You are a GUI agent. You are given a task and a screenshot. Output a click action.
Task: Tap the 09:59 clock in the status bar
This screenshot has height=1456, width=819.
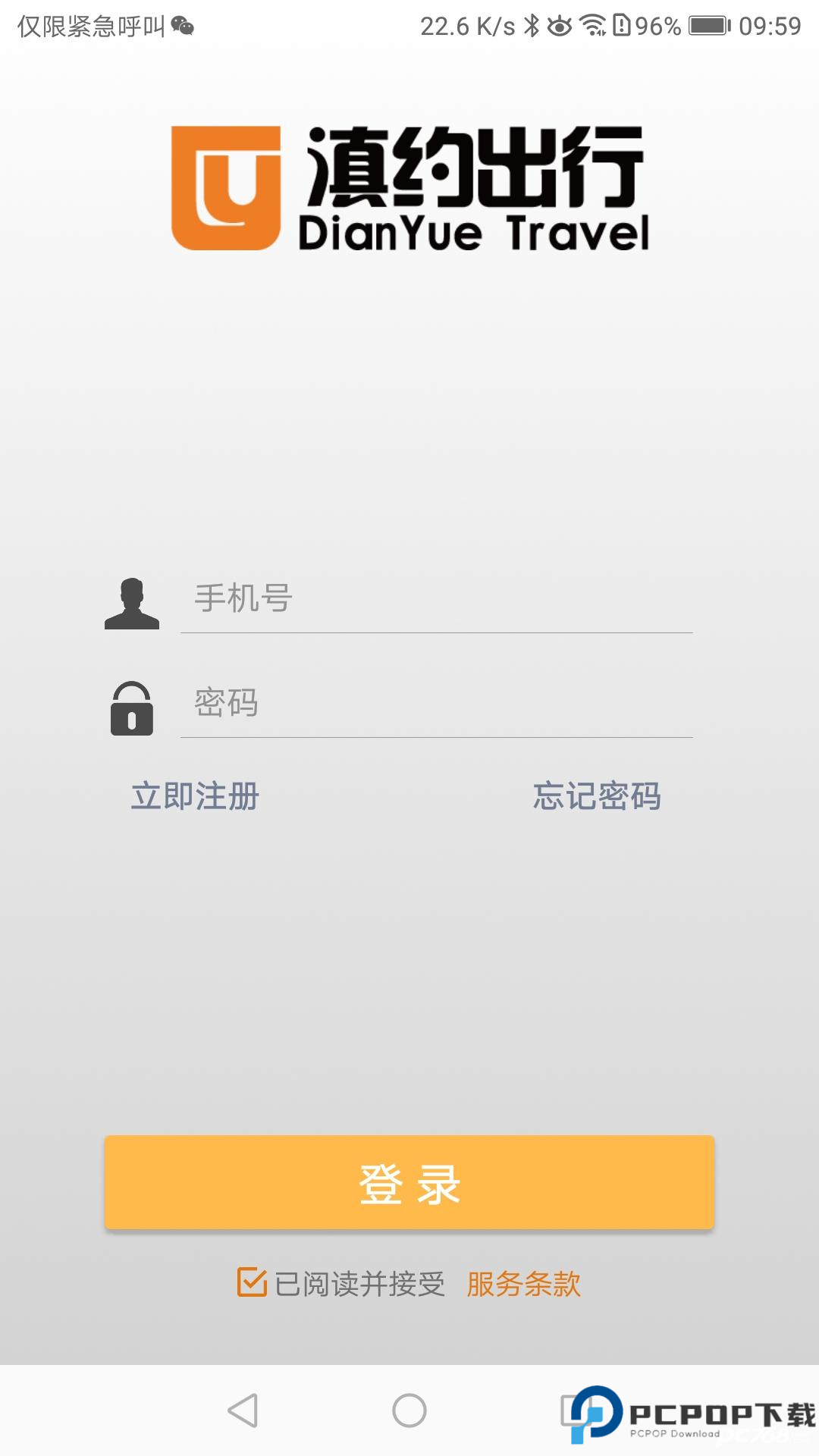[770, 25]
